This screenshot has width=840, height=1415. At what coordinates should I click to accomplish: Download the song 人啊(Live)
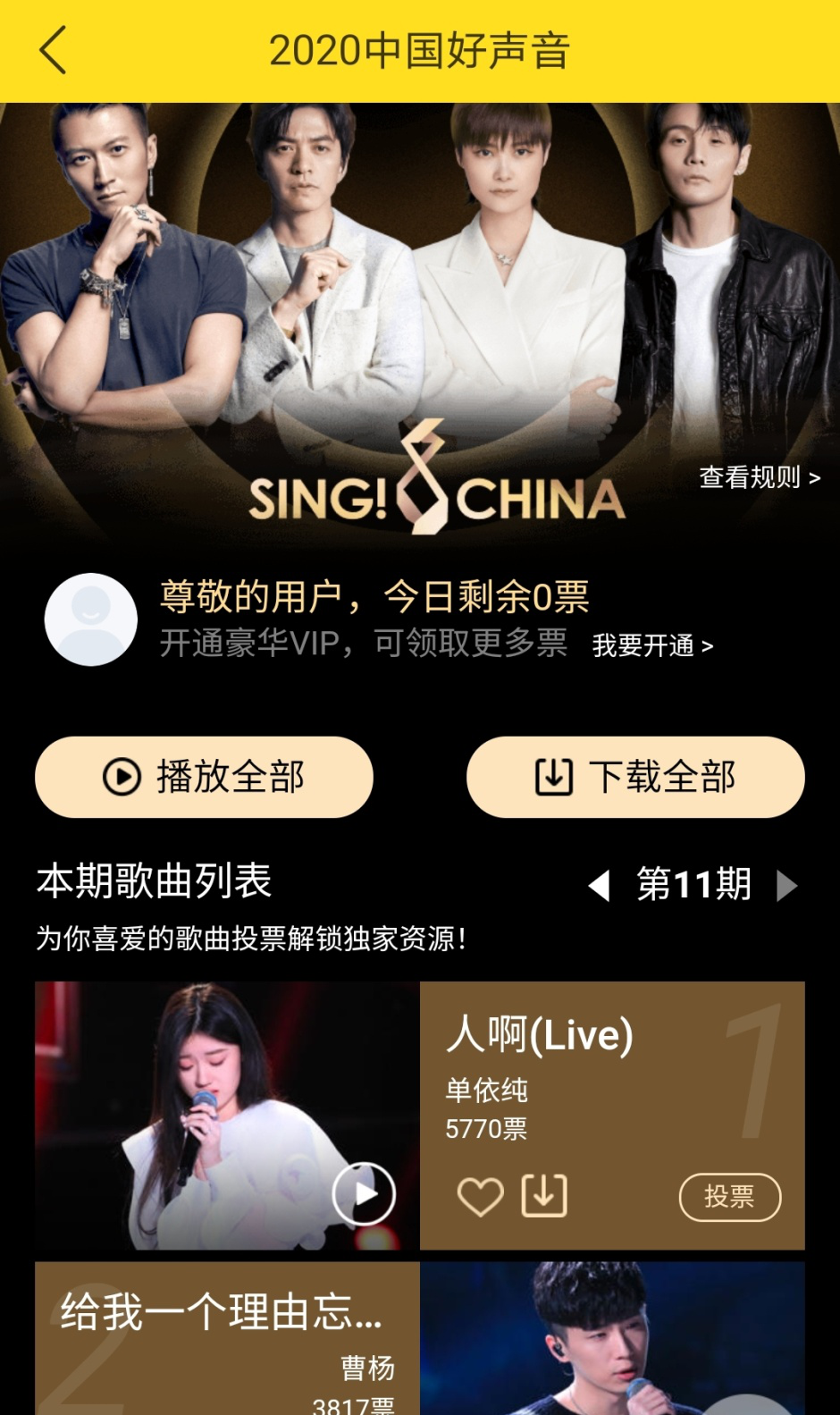pos(544,1196)
